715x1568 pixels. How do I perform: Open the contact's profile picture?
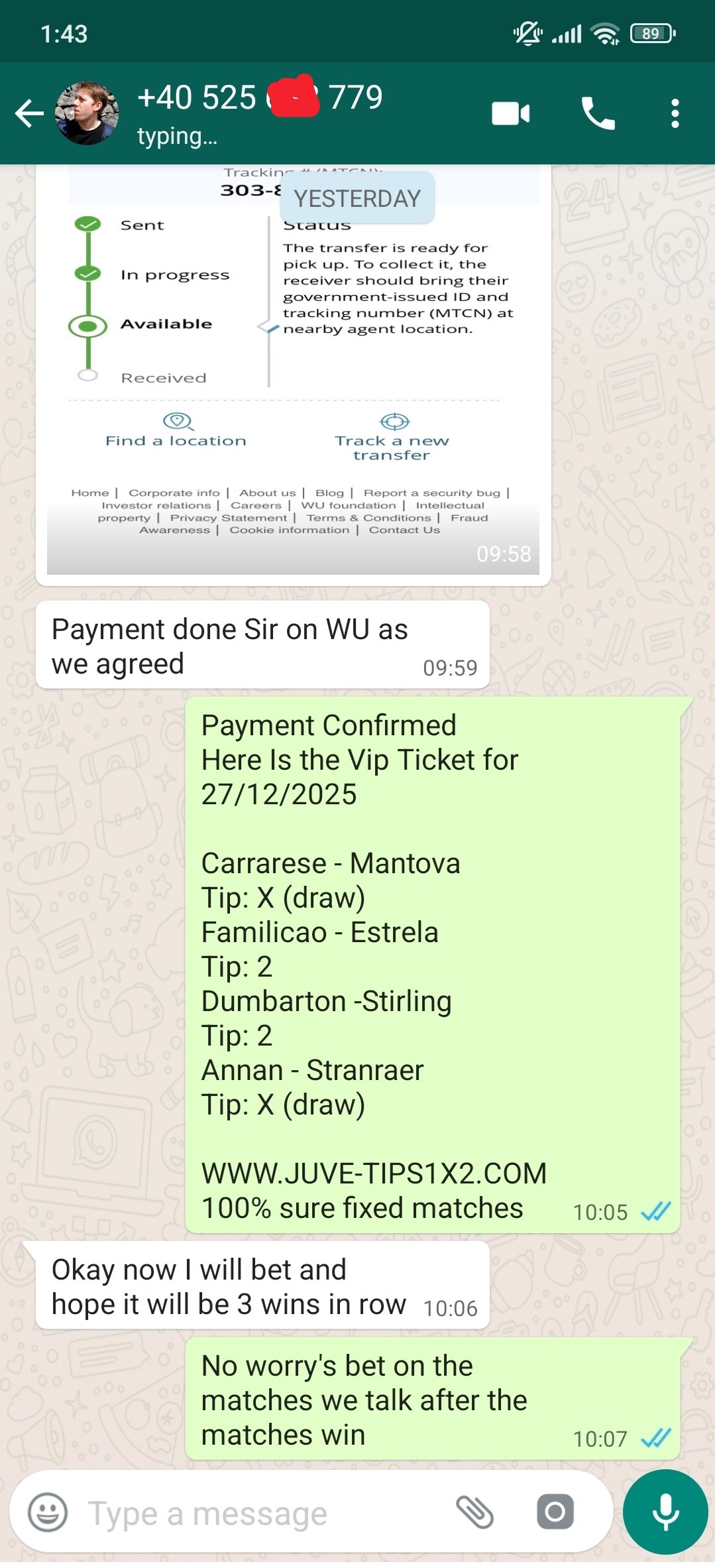[87, 113]
